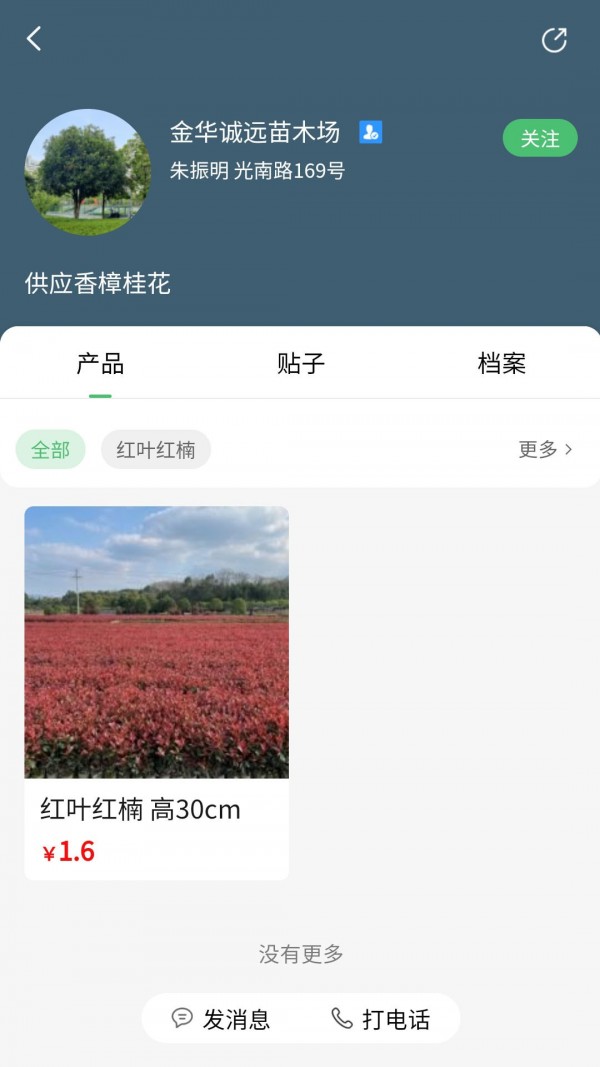Switch to the 档案 tab
Screen dimensions: 600x1067
(x=501, y=363)
